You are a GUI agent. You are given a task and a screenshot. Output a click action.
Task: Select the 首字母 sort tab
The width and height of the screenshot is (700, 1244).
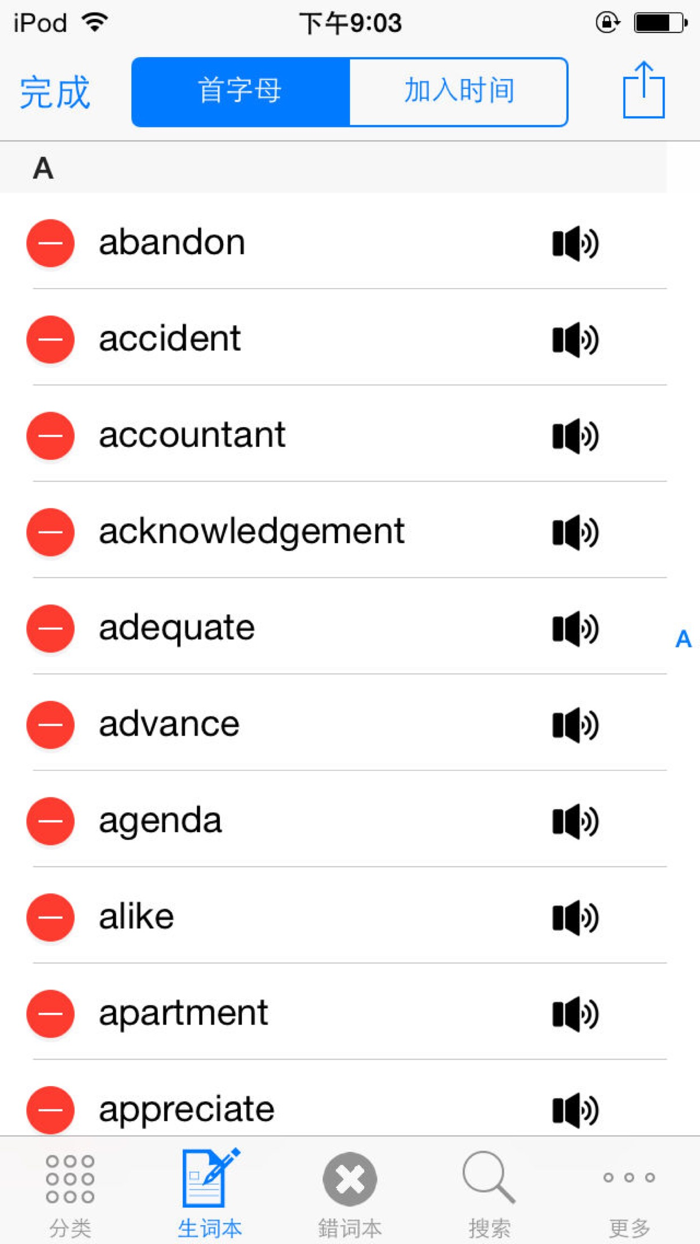pyautogui.click(x=240, y=92)
